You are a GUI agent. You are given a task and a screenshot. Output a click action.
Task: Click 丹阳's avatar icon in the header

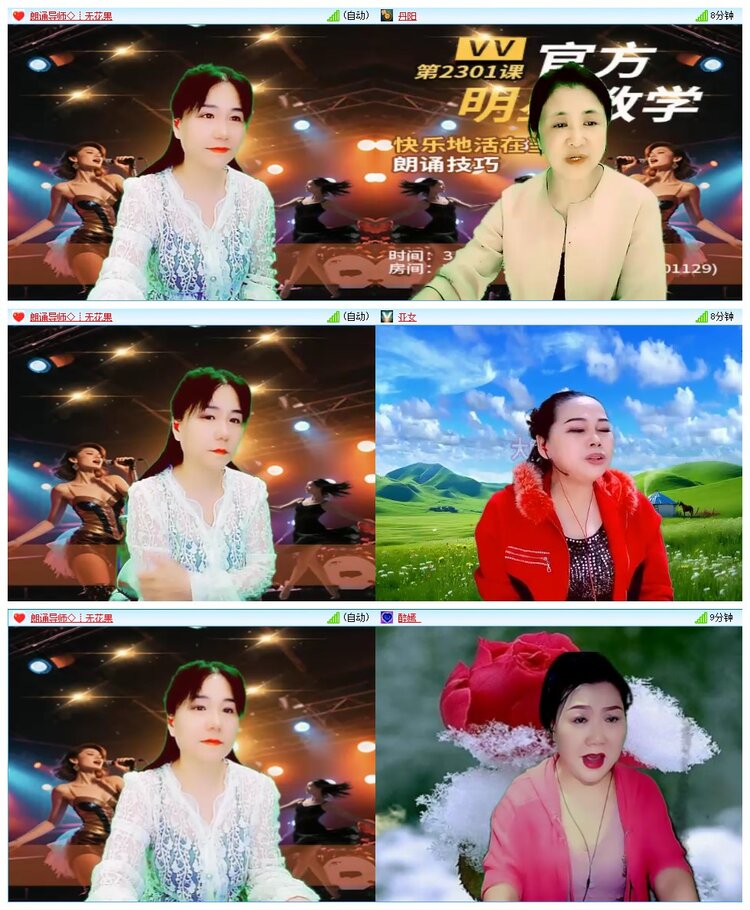385,15
